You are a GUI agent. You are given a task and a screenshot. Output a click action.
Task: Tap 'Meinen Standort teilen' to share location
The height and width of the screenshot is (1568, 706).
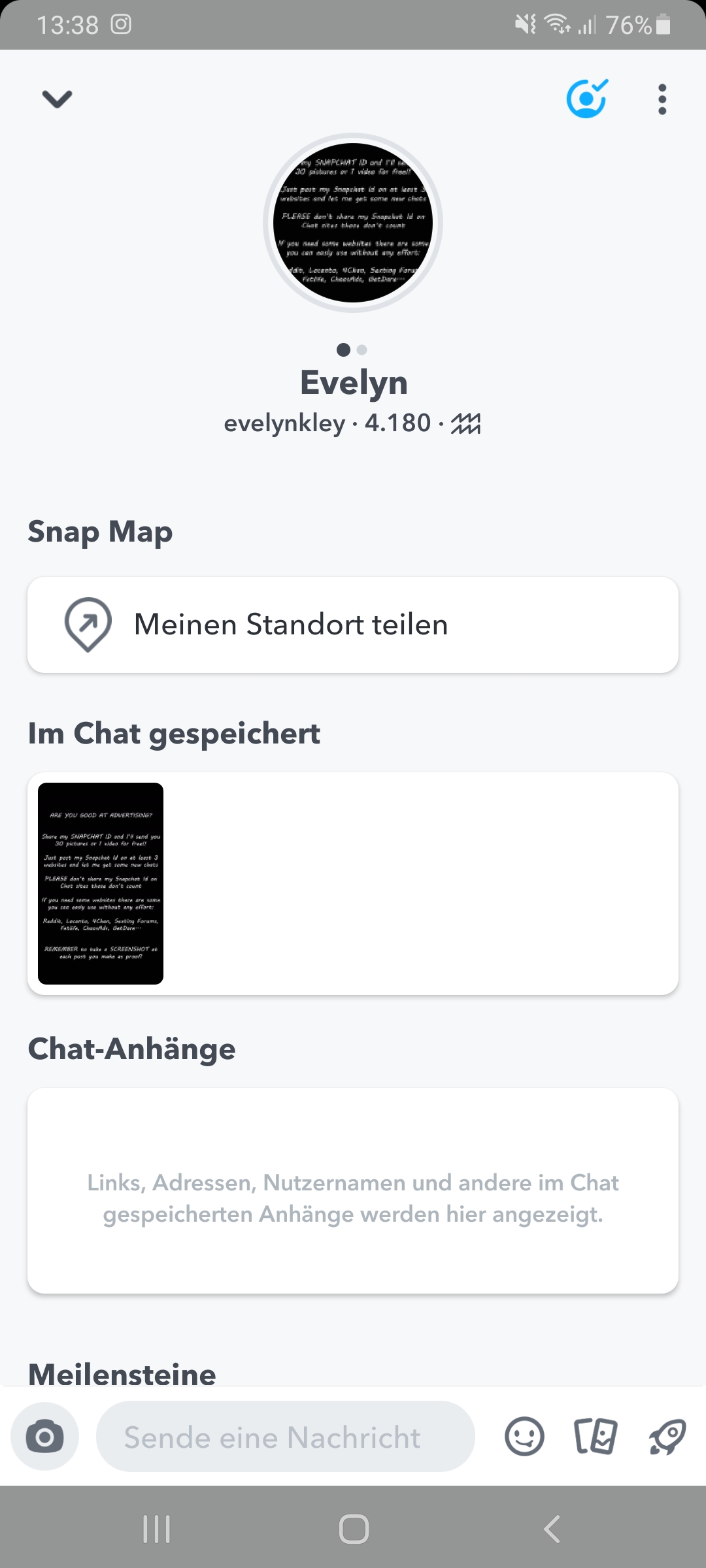coord(291,624)
